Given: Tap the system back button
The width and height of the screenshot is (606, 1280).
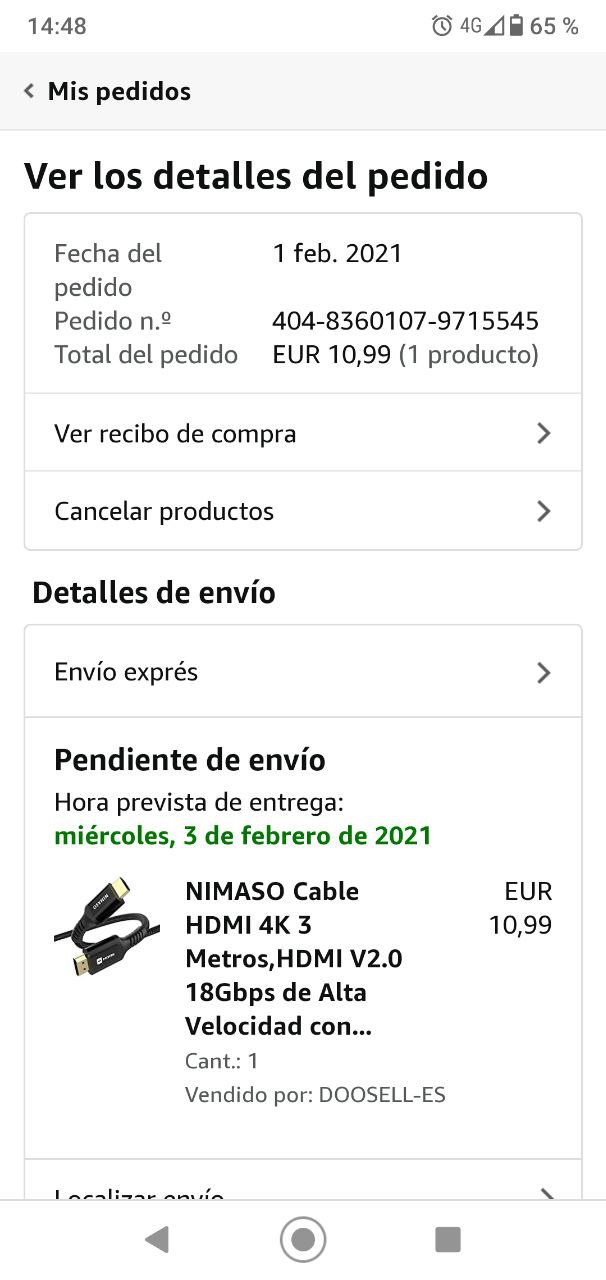Looking at the screenshot, I should point(157,1240).
